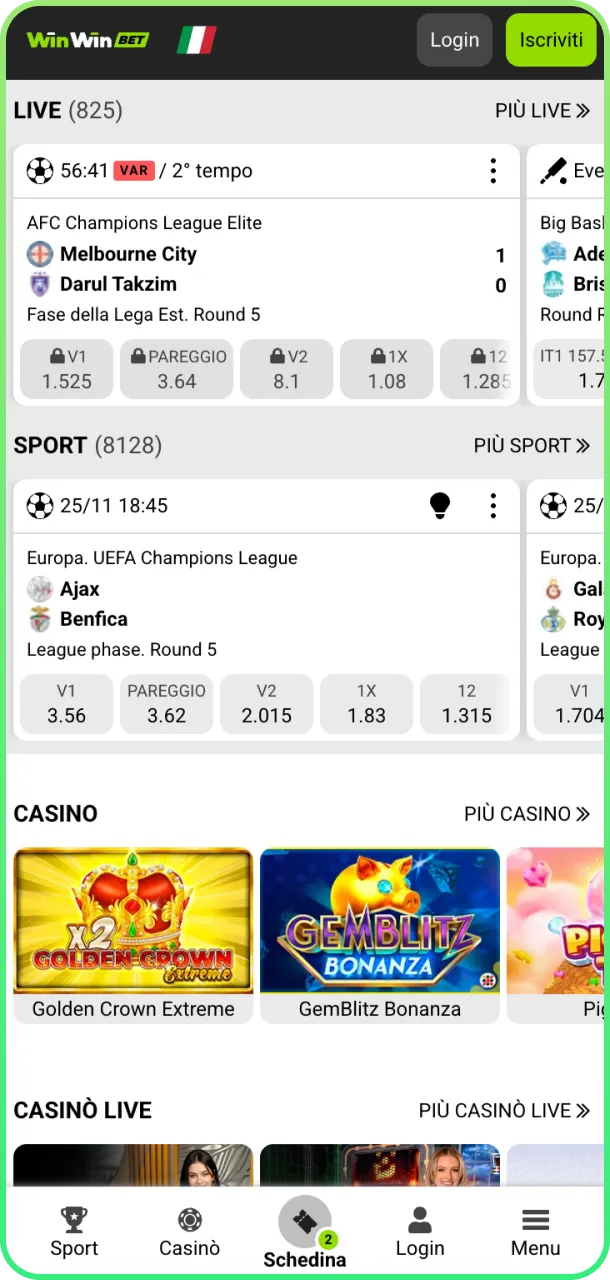
Task: Switch to the Sport tab
Action: tap(74, 1231)
